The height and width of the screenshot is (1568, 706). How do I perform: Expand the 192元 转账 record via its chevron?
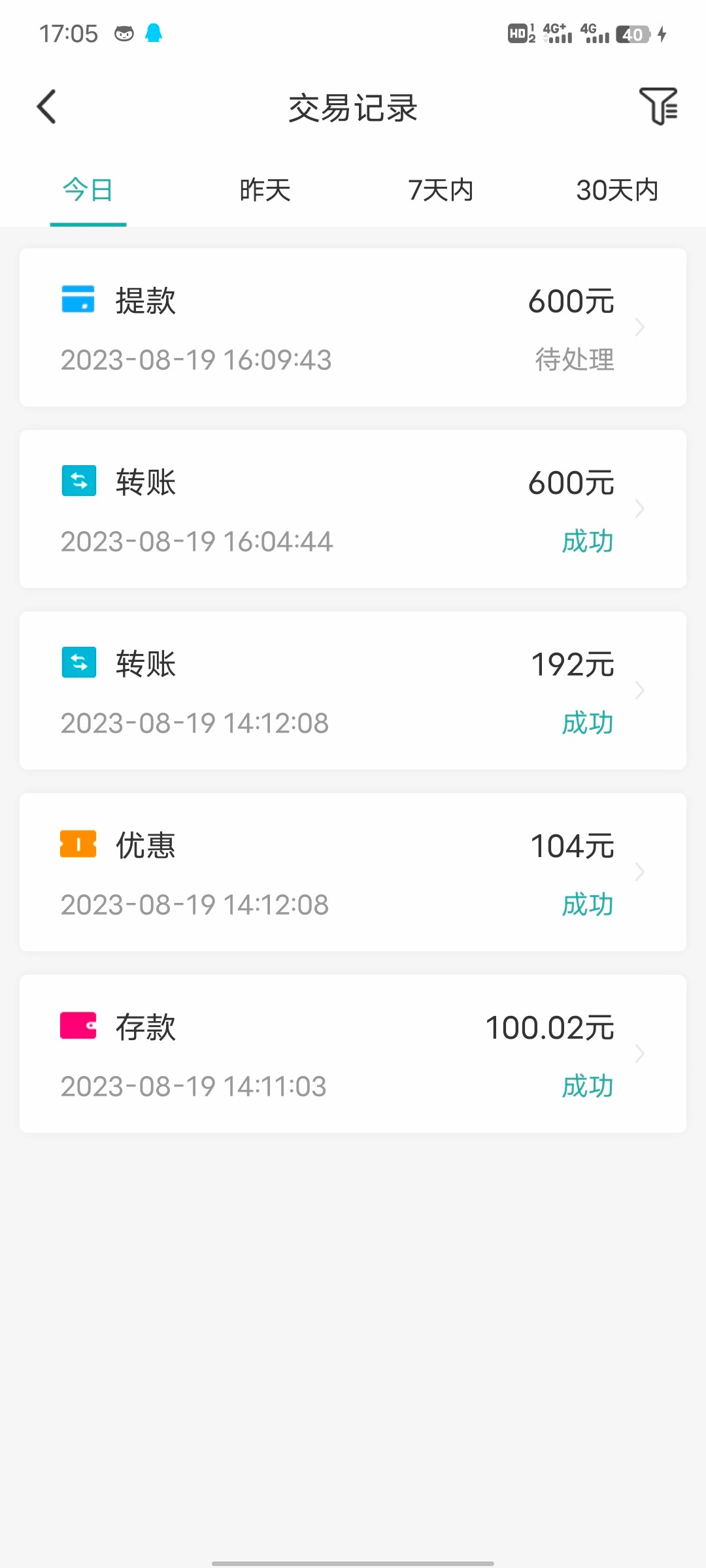639,691
